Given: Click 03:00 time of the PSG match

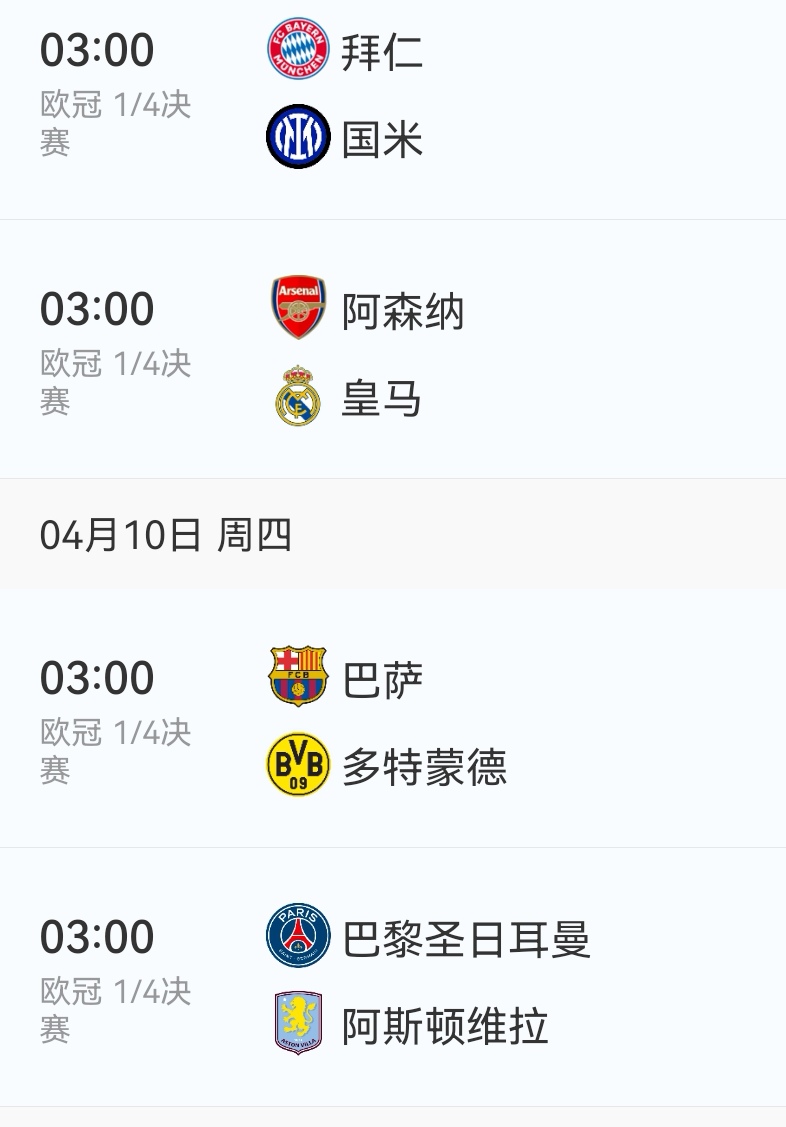Looking at the screenshot, I should [95, 938].
